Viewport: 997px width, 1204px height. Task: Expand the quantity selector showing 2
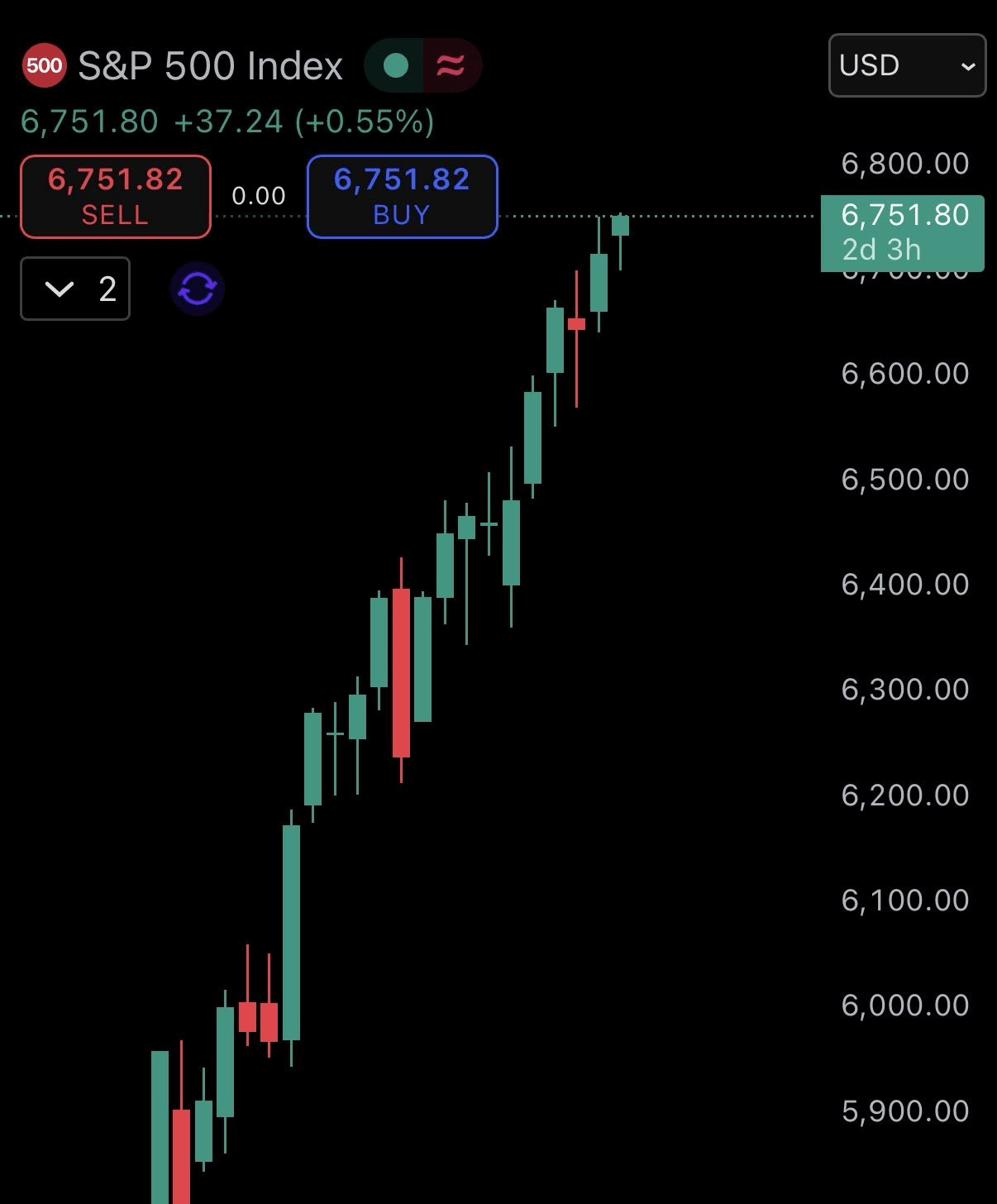pos(75,289)
